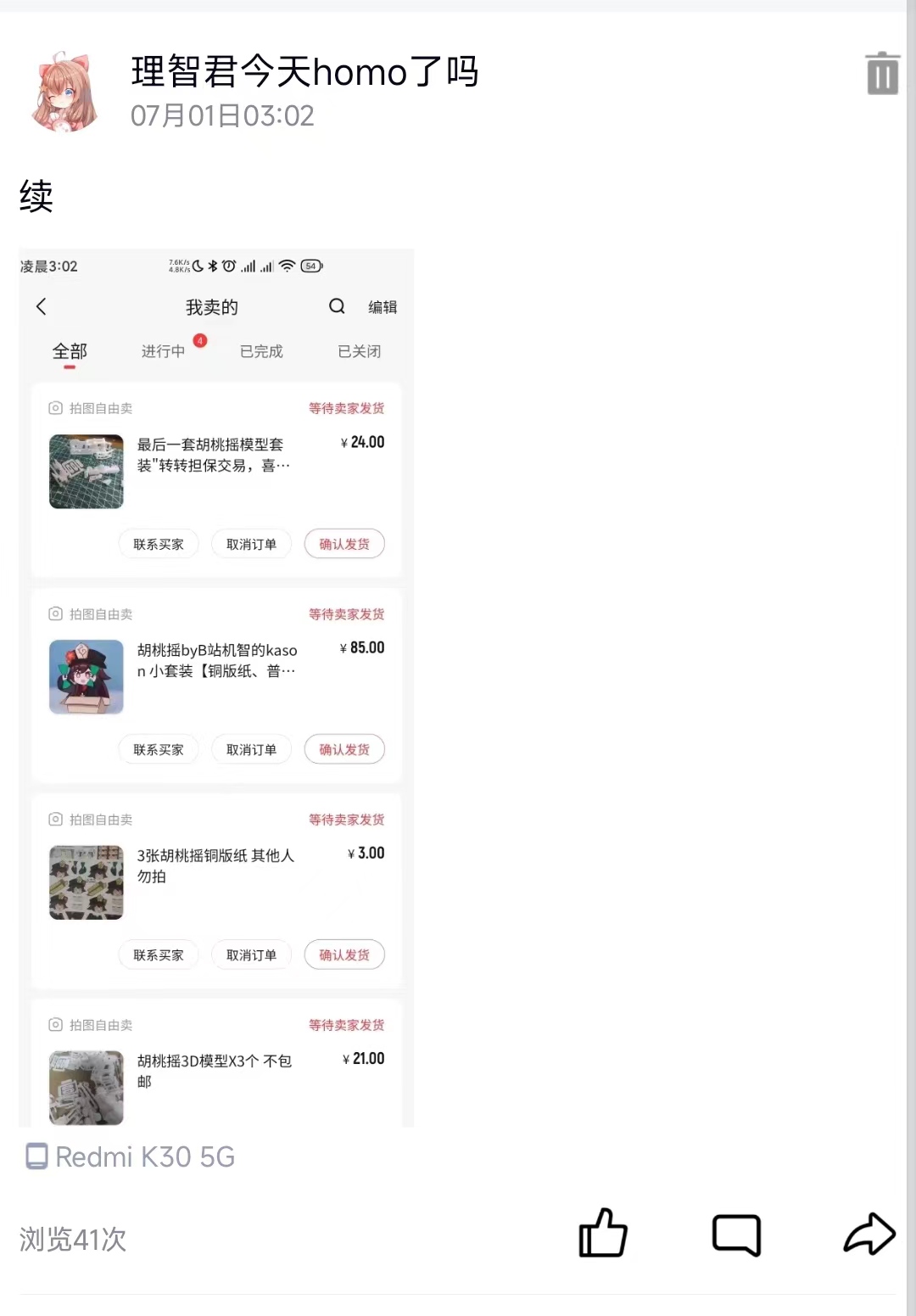916x1316 pixels.
Task: Delete this post with the trash icon
Action: [882, 73]
